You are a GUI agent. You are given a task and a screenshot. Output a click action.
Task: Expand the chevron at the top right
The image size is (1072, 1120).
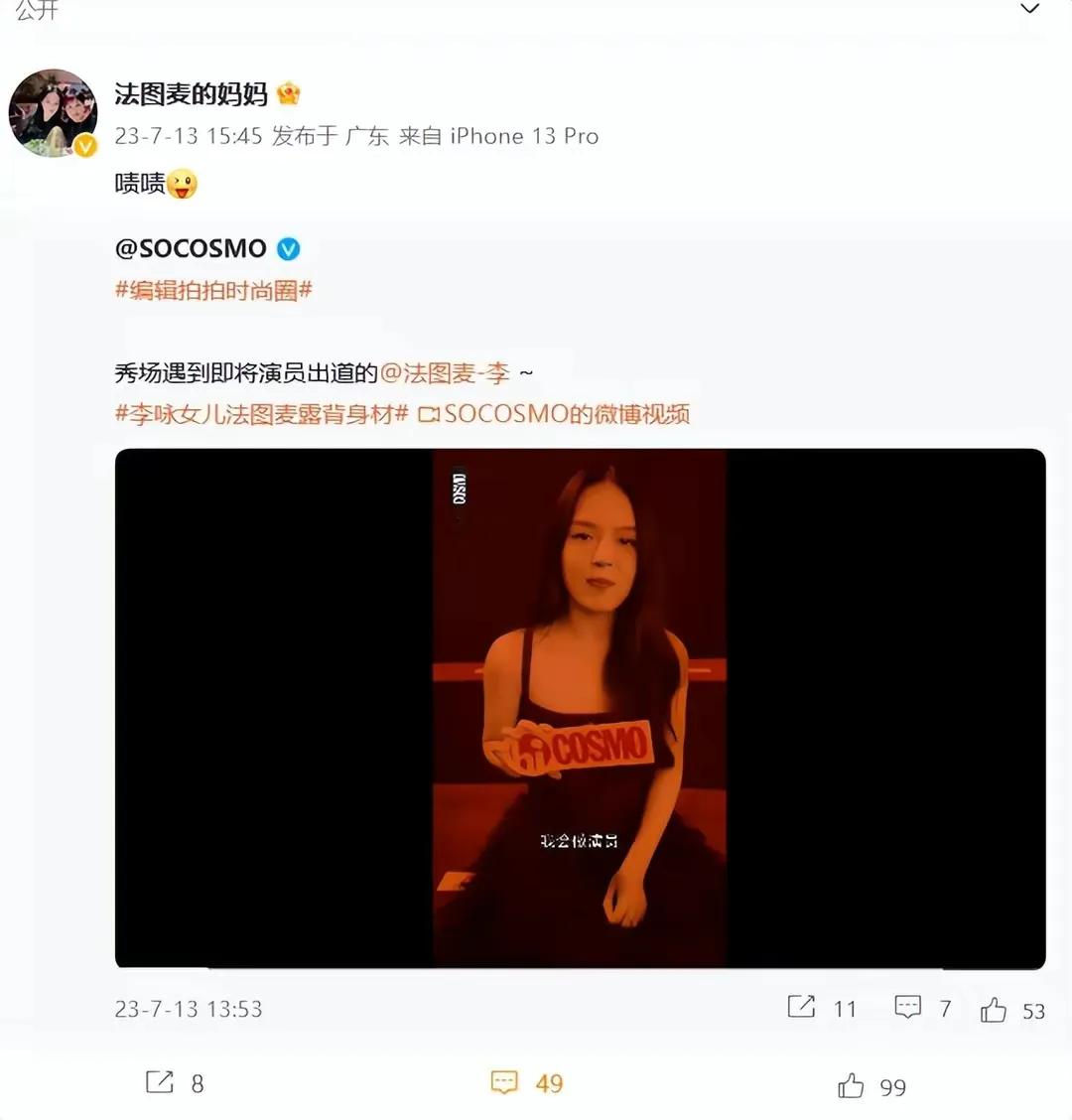tap(1029, 12)
